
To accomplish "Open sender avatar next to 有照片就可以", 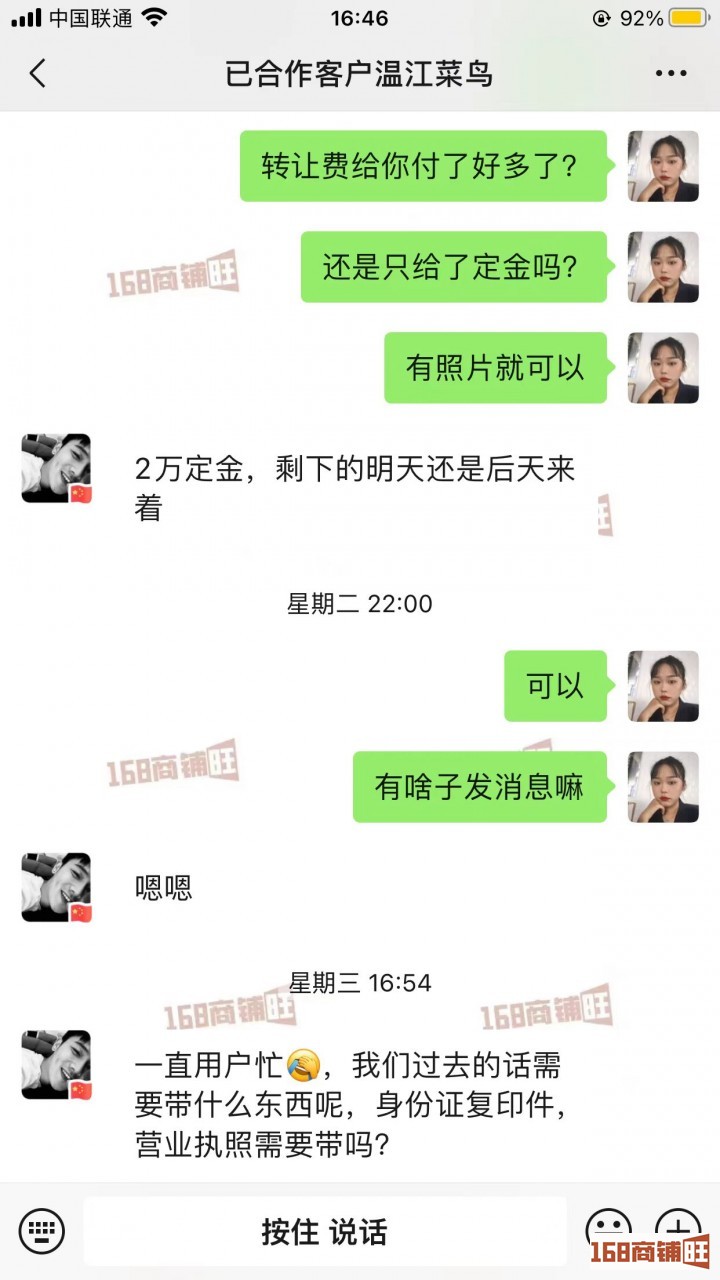I will click(x=662, y=368).
